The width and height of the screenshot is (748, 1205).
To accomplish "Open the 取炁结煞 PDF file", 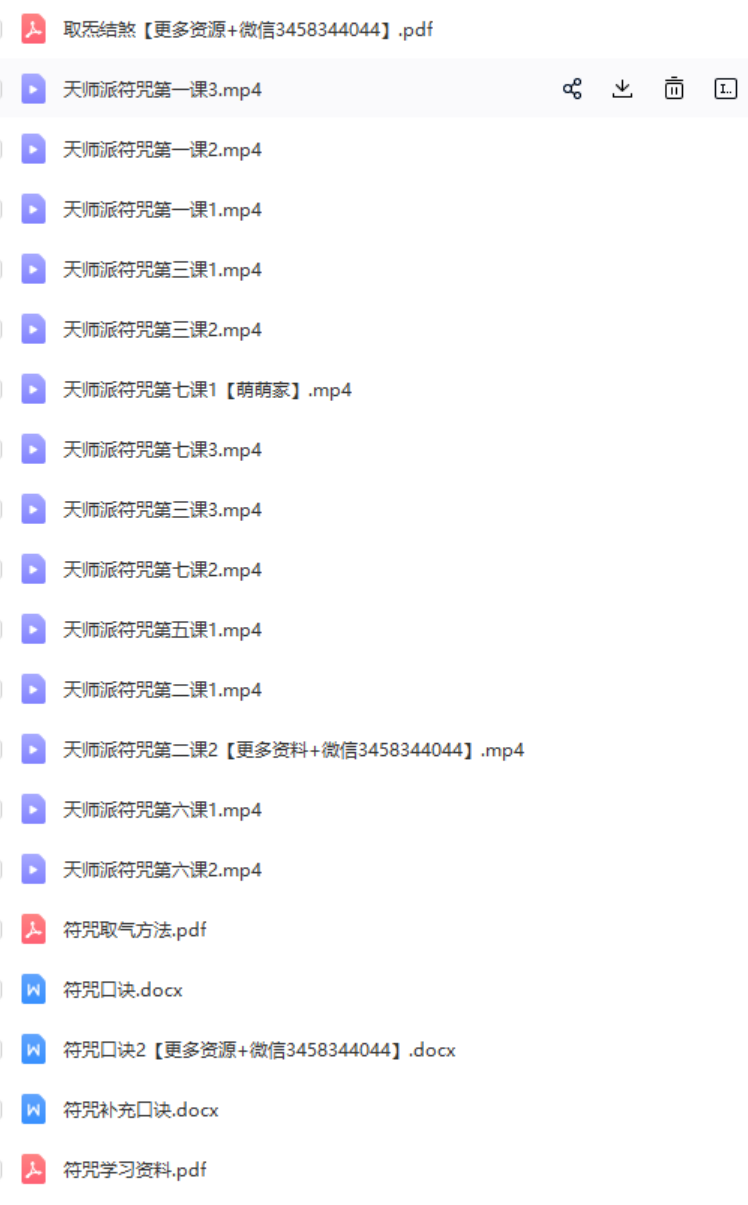I will (247, 30).
